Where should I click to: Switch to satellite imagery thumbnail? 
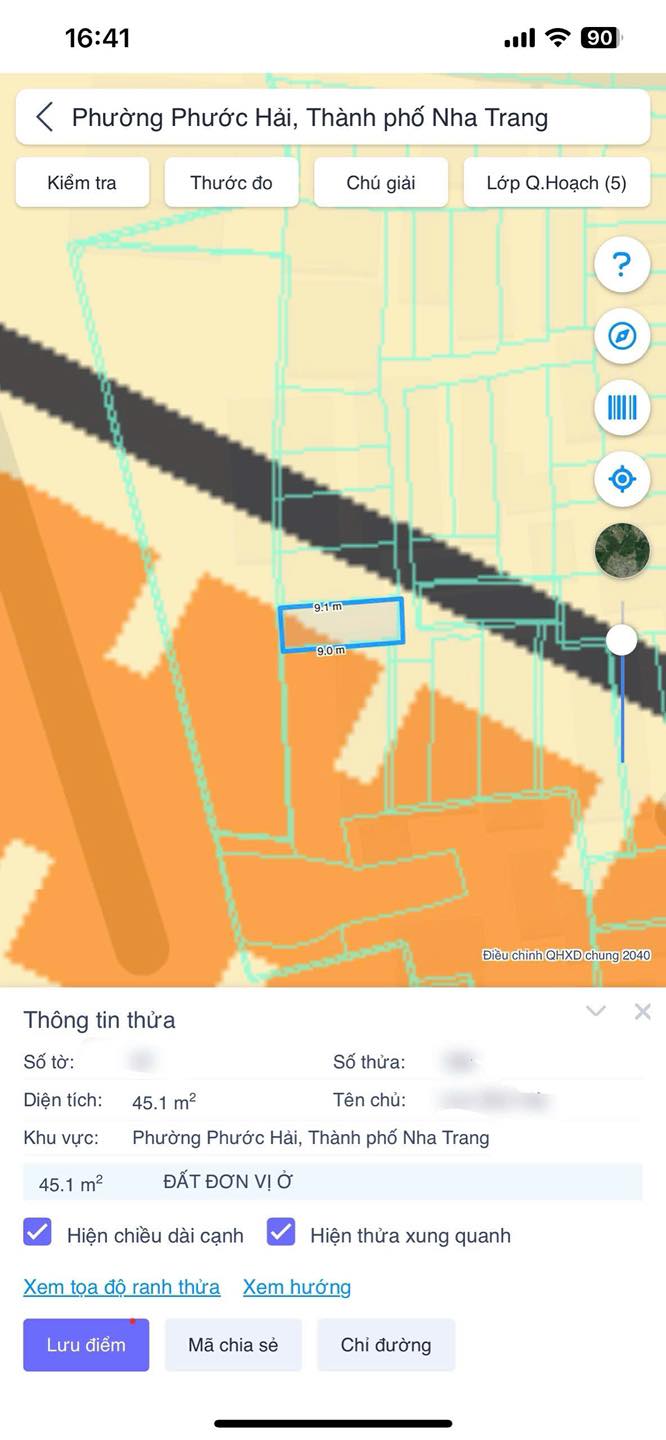tap(622, 550)
